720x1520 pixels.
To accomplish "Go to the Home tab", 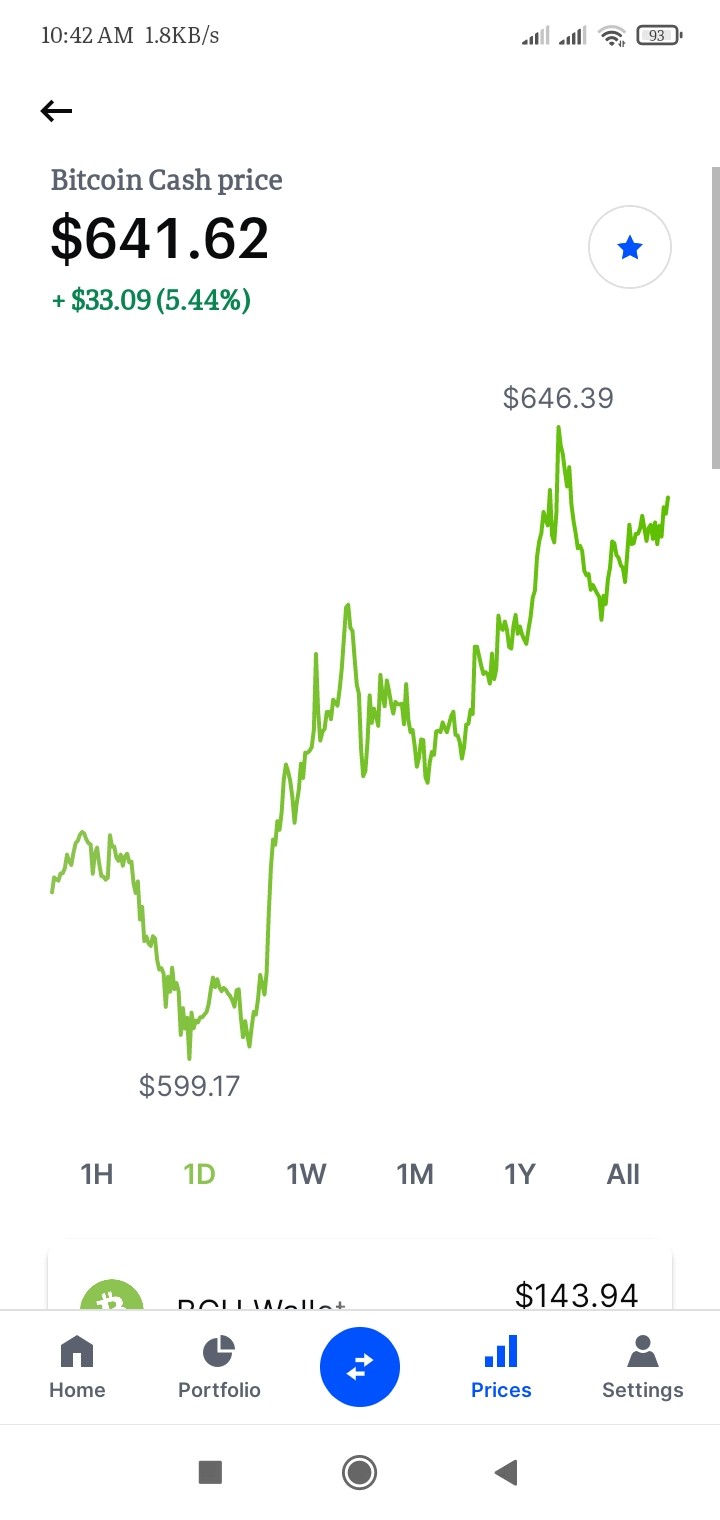I will pyautogui.click(x=77, y=1367).
